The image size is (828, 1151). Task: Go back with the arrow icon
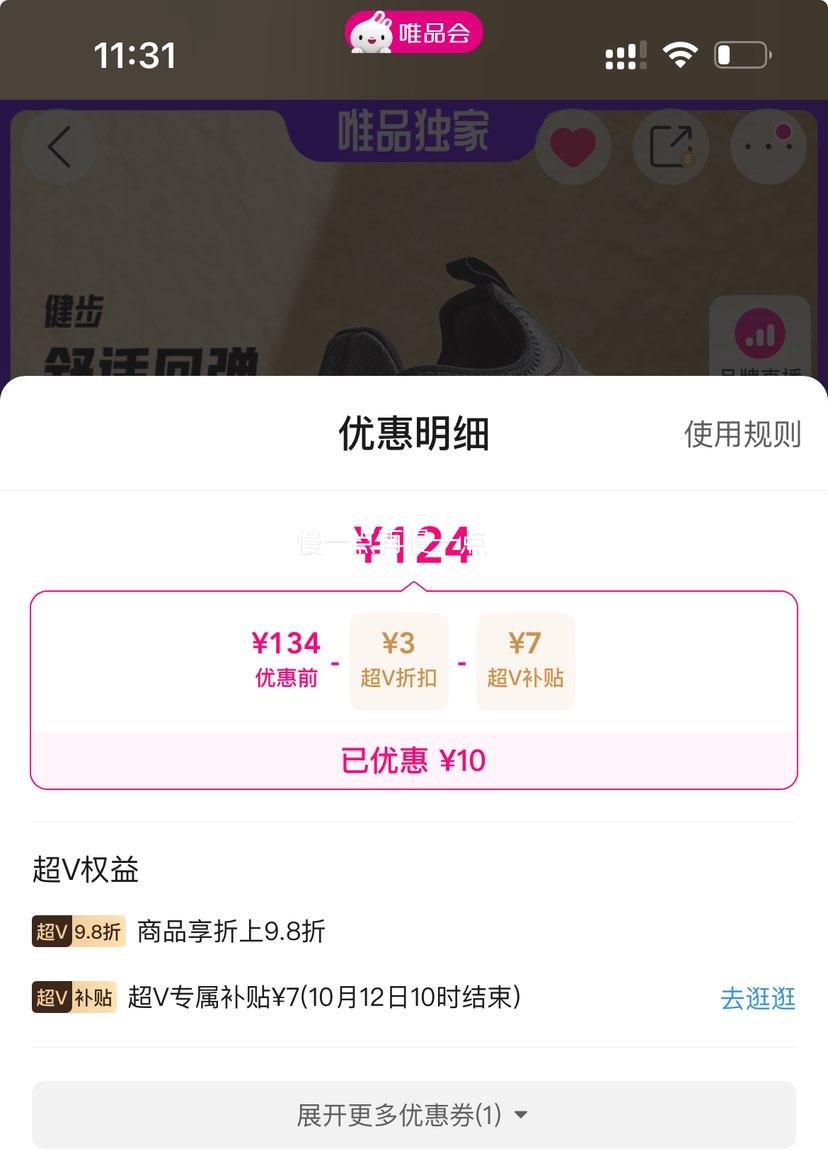[59, 147]
